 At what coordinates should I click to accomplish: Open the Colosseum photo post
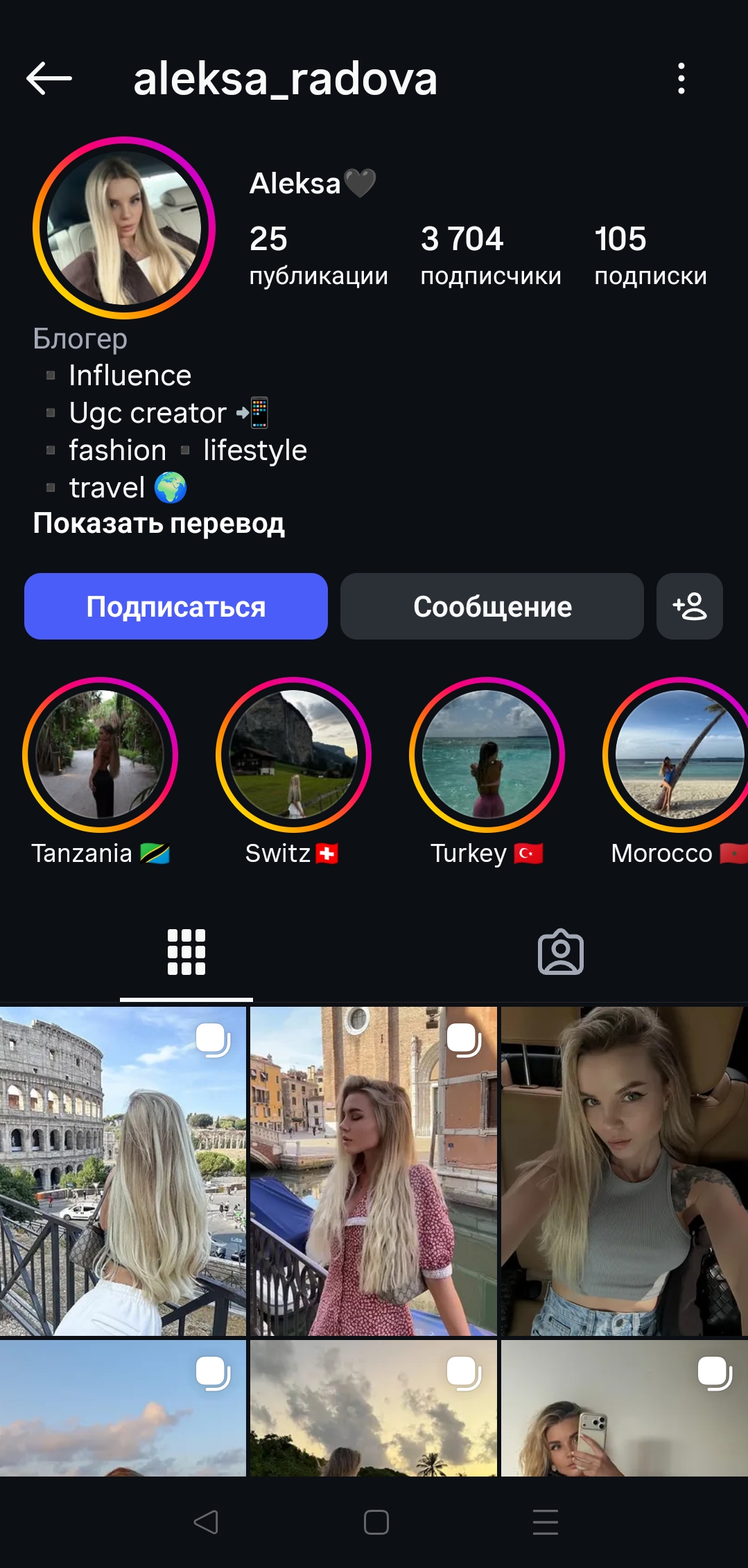123,1171
